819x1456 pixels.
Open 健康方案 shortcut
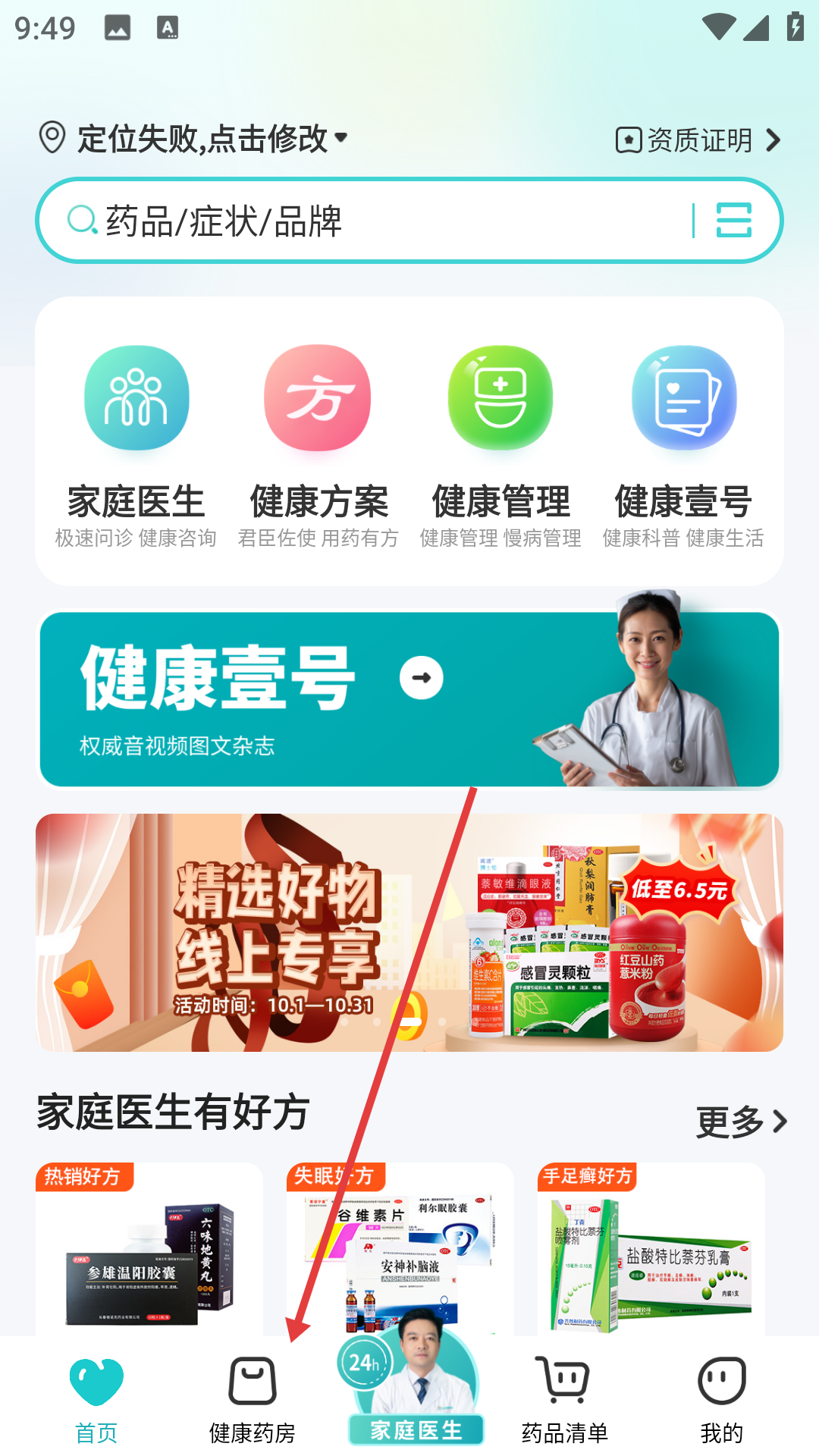tap(318, 444)
